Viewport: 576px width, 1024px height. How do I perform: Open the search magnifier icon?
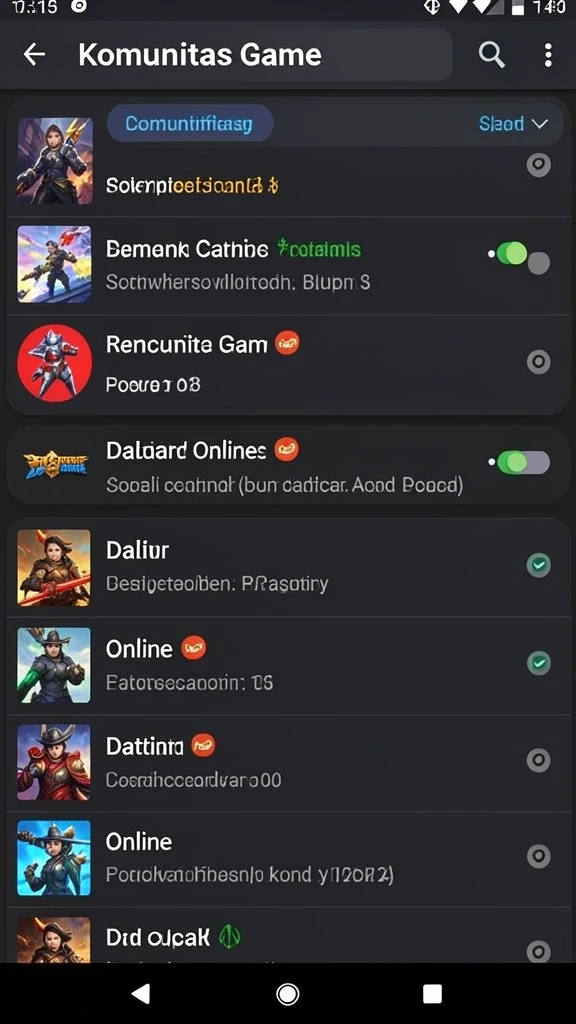(492, 55)
